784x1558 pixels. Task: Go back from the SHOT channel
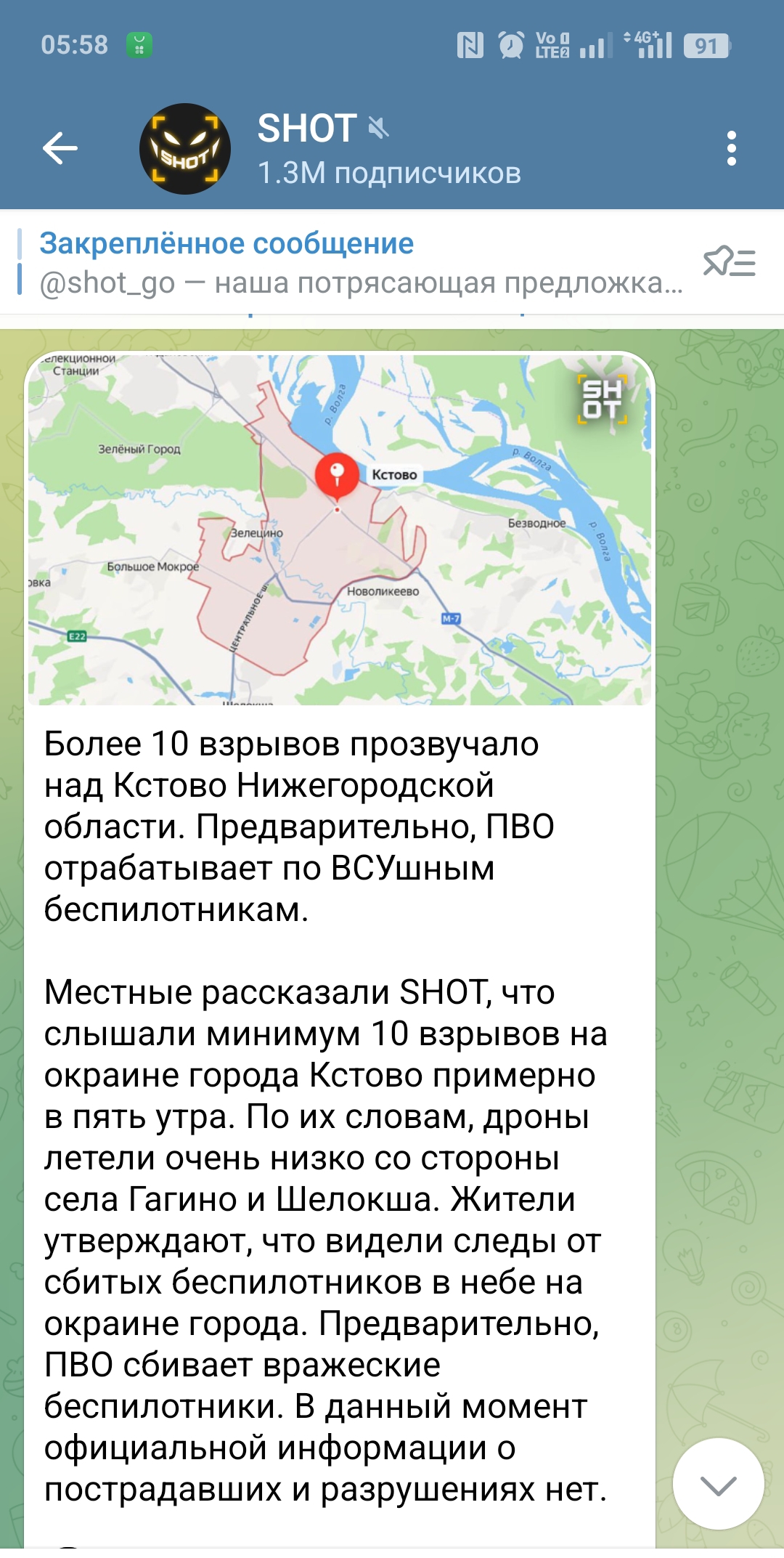point(60,149)
